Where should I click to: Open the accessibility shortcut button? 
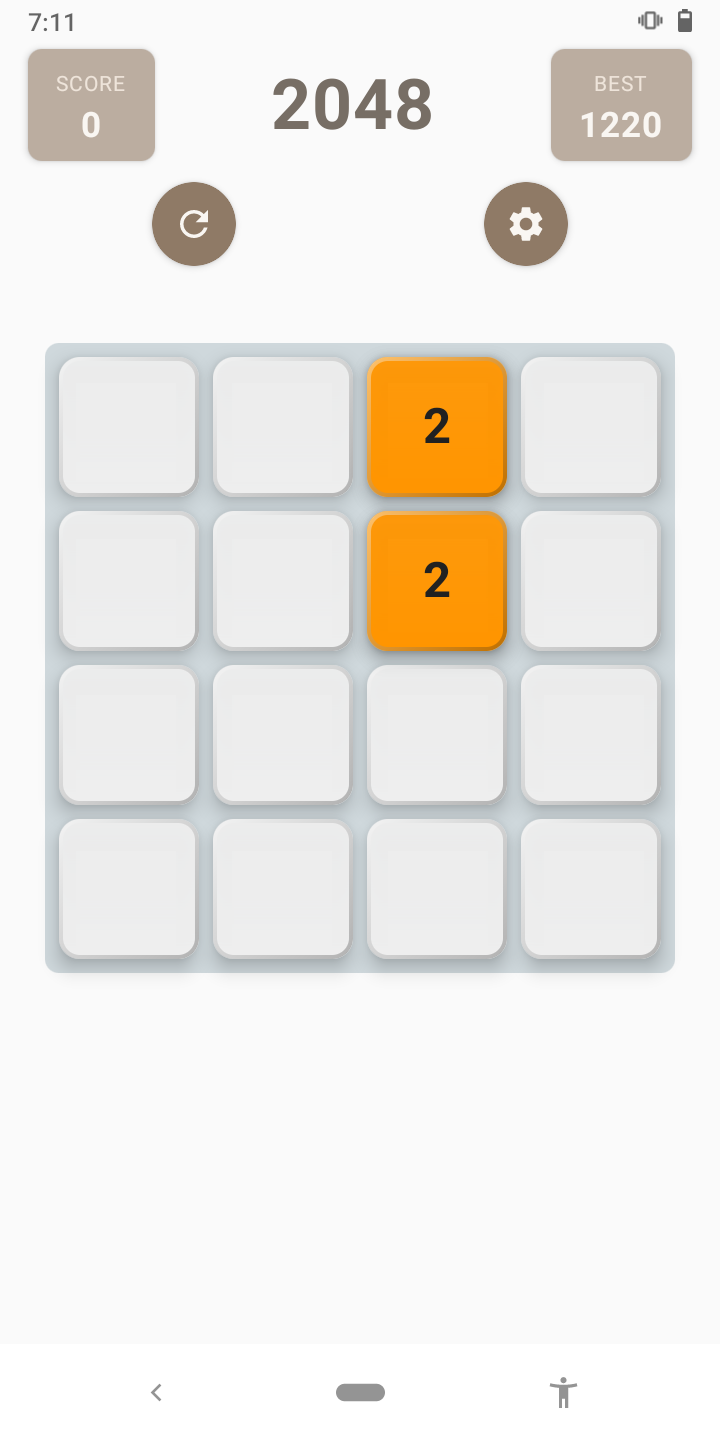(x=564, y=1392)
